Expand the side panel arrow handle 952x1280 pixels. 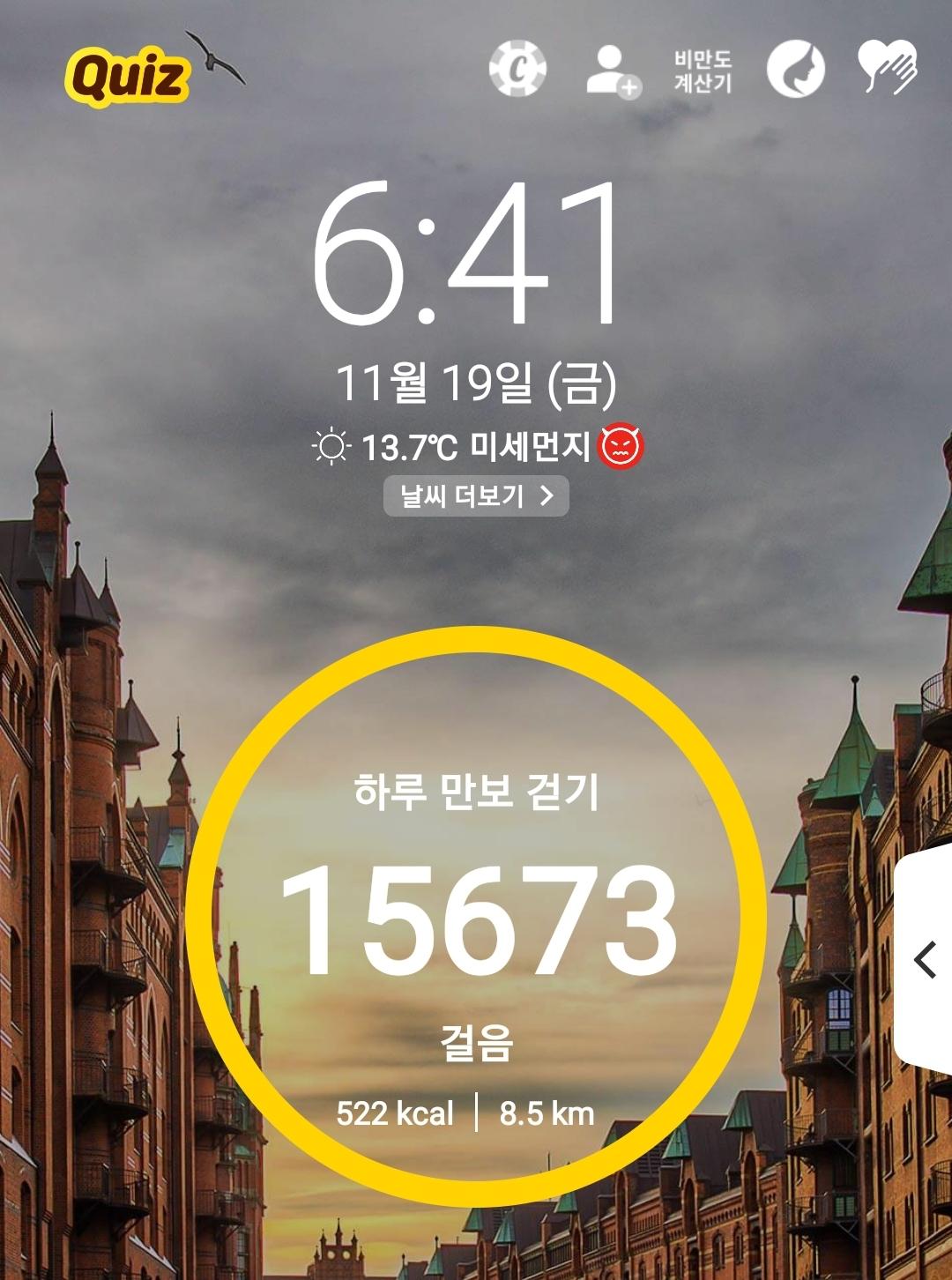pyautogui.click(x=925, y=959)
